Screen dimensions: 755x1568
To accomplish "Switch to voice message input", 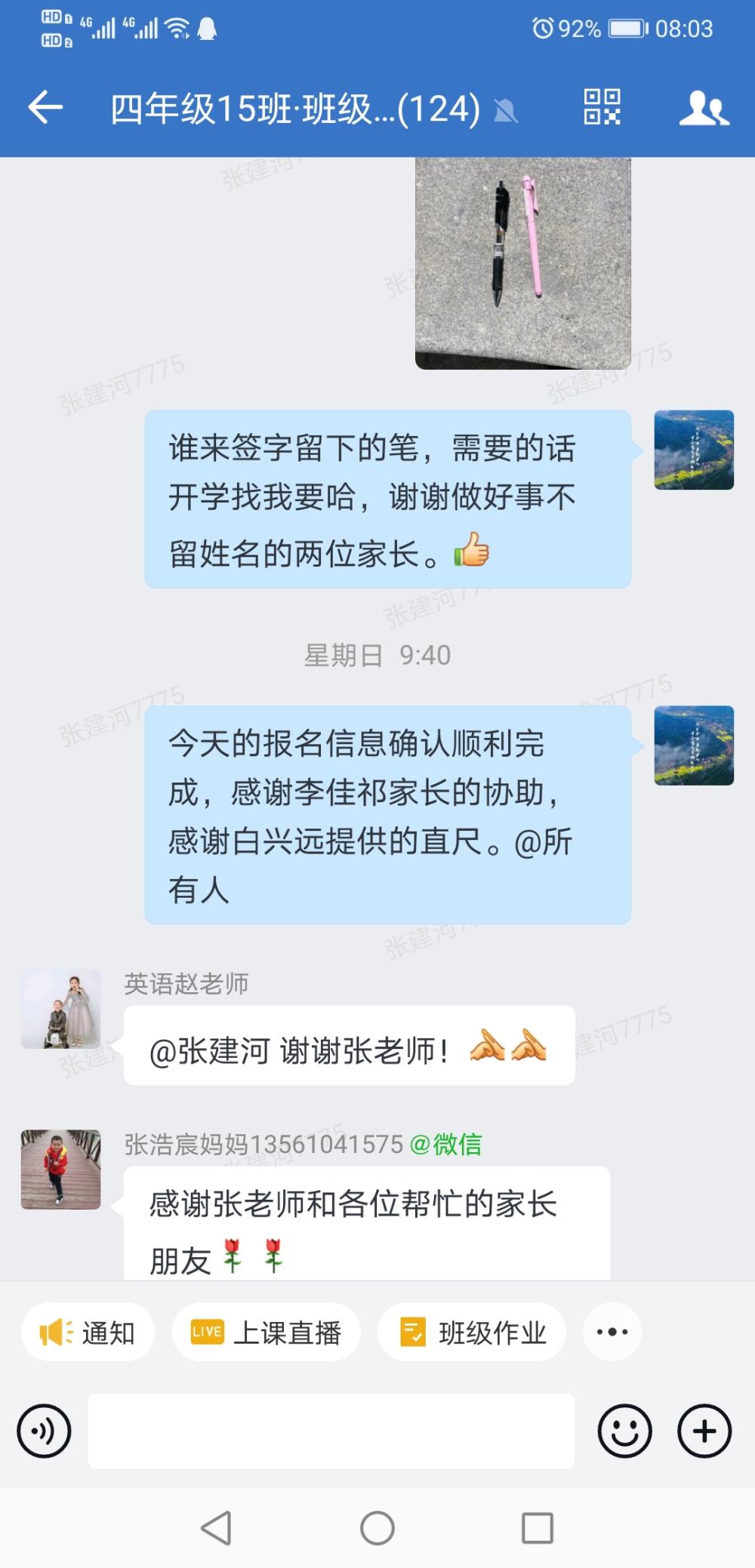I will coord(45,1431).
